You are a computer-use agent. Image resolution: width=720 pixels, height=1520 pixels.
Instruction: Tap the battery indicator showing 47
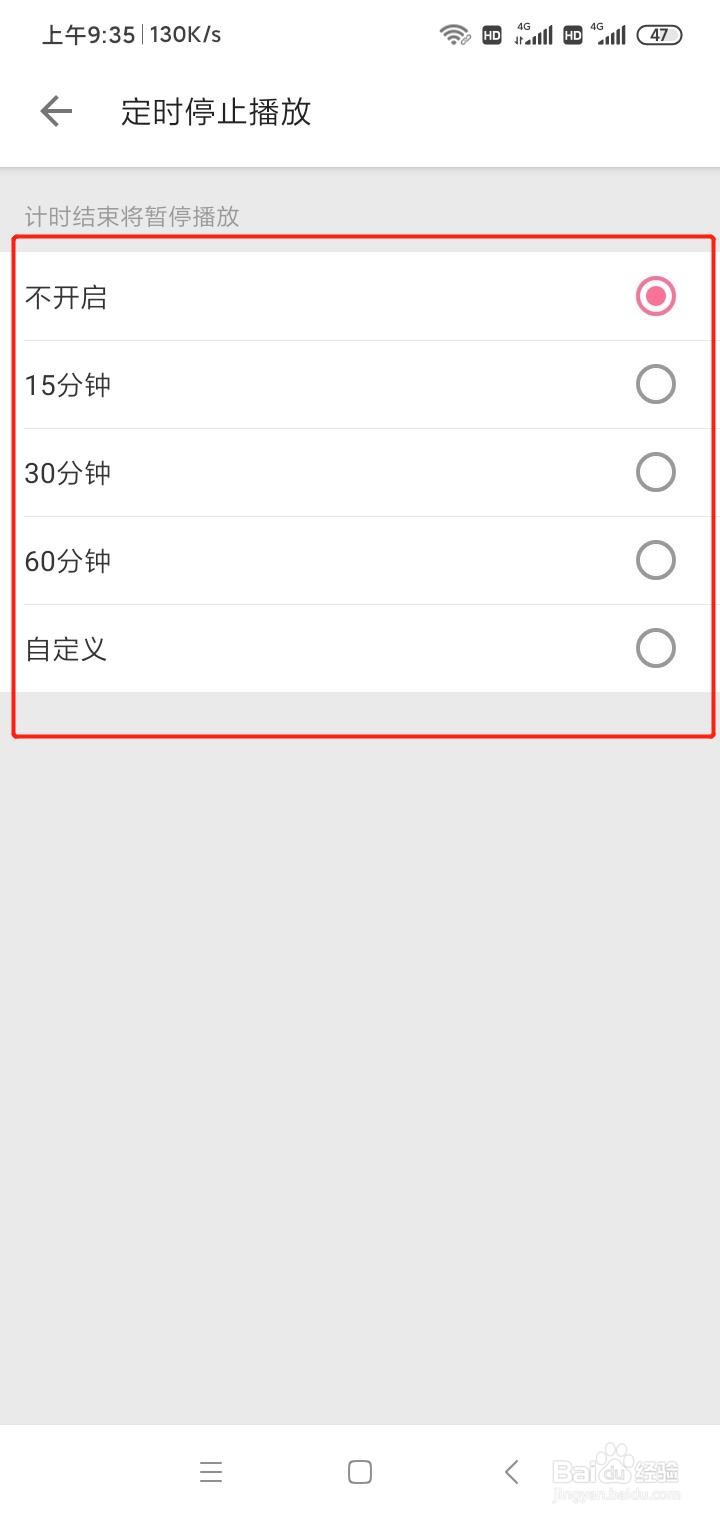pos(659,35)
